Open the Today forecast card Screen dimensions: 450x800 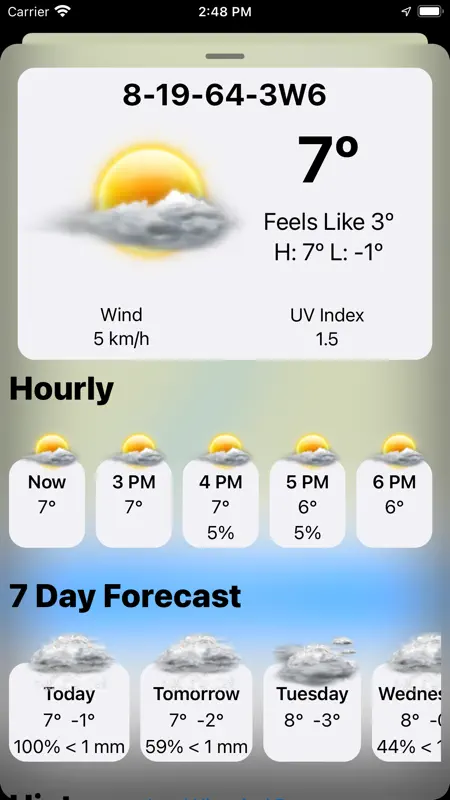pyautogui.click(x=69, y=712)
